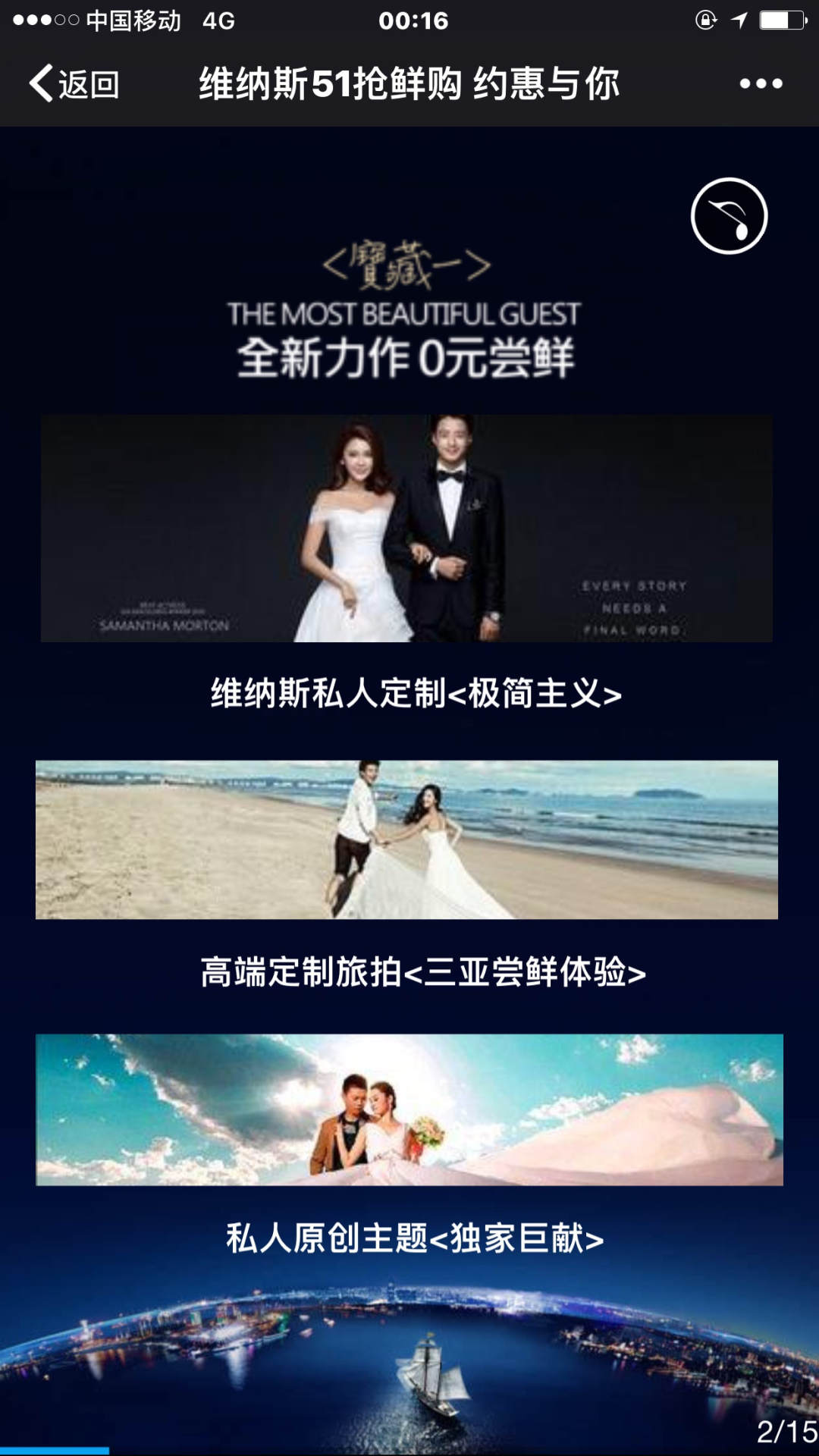Open the three-dot overflow menu
The image size is (819, 1456).
(x=761, y=83)
